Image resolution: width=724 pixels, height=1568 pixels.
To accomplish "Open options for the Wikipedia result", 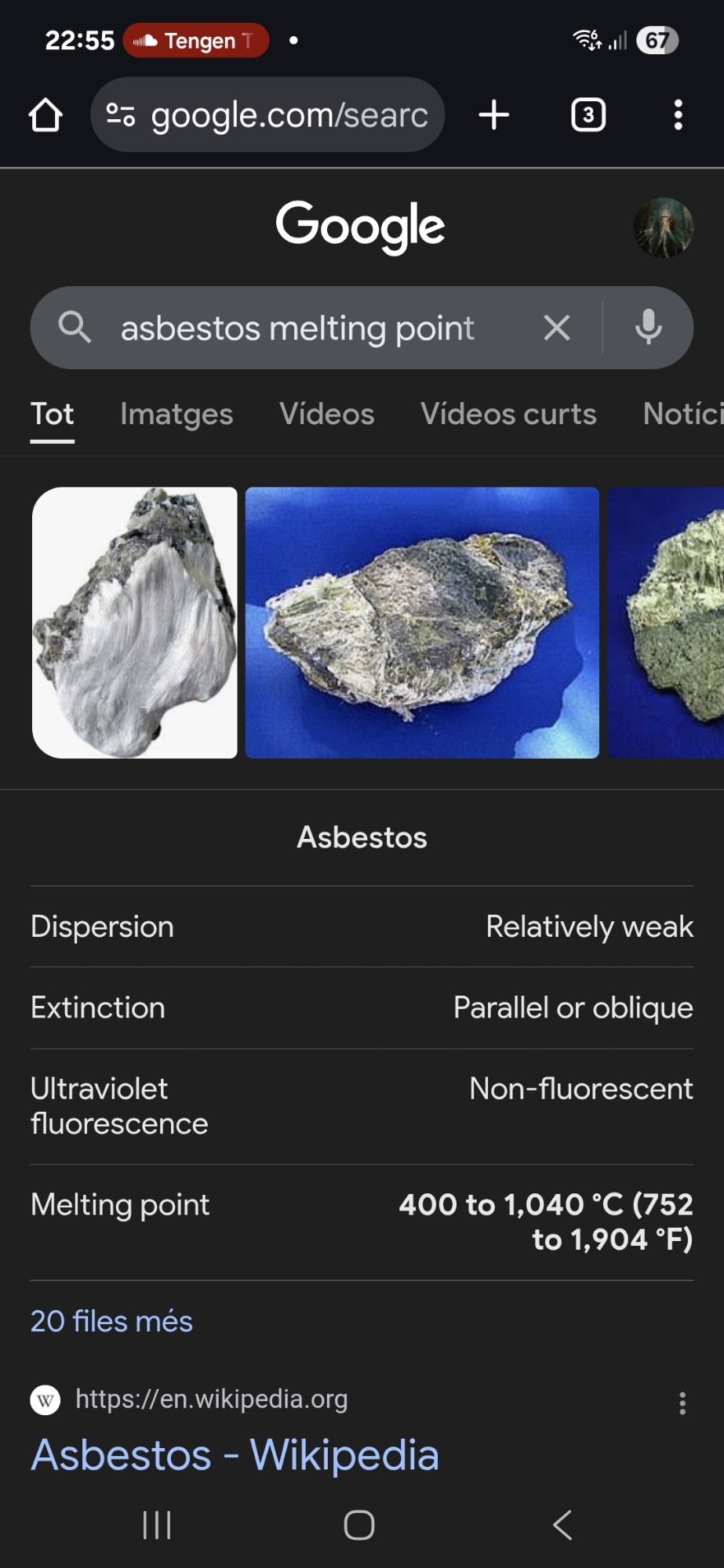I will (682, 1403).
